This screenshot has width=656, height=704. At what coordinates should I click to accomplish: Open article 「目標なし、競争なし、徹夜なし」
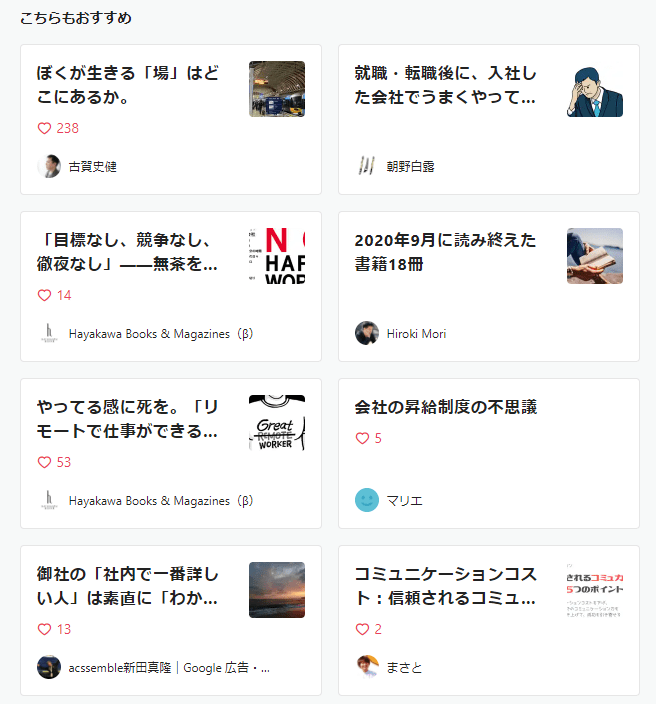point(128,253)
